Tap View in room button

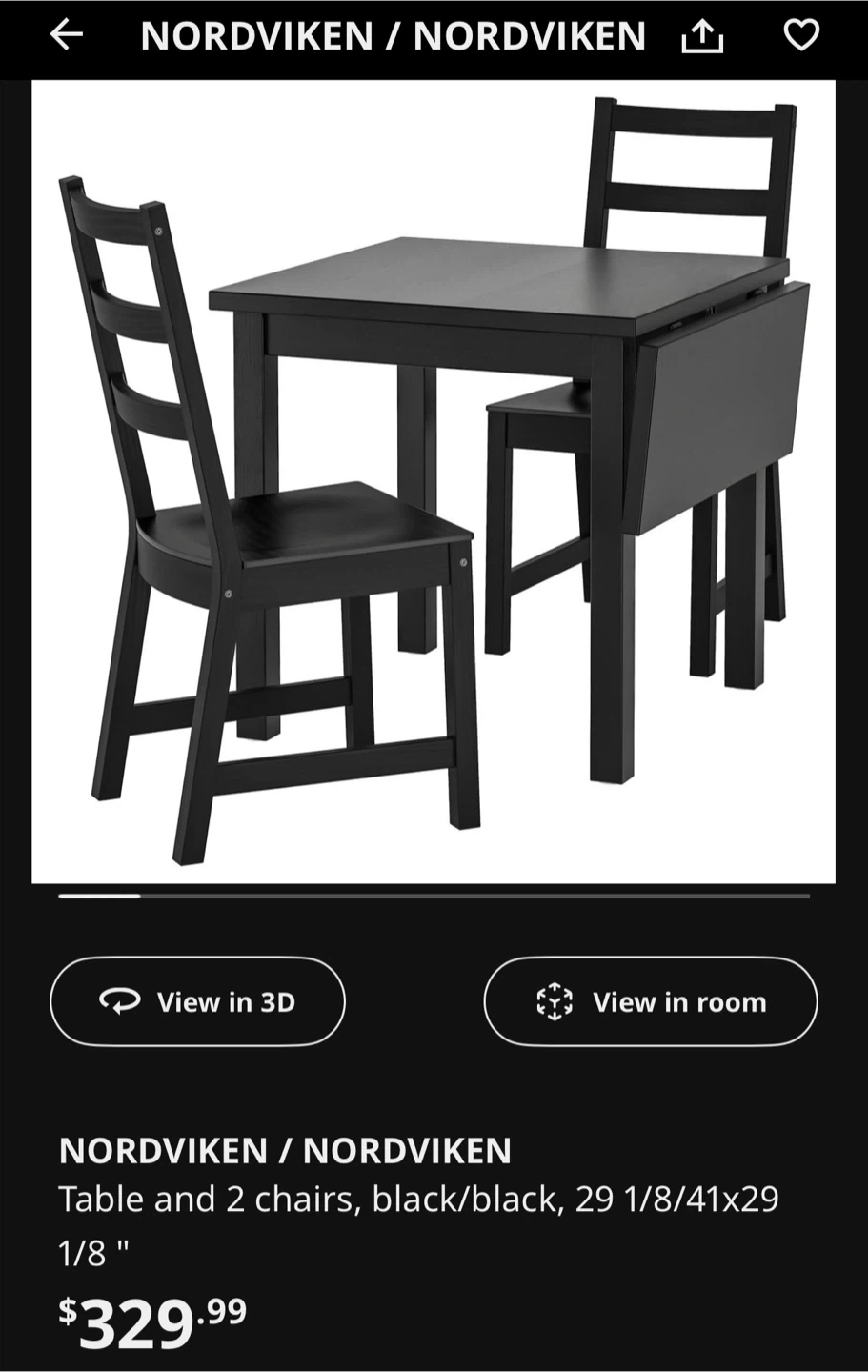pos(650,1001)
